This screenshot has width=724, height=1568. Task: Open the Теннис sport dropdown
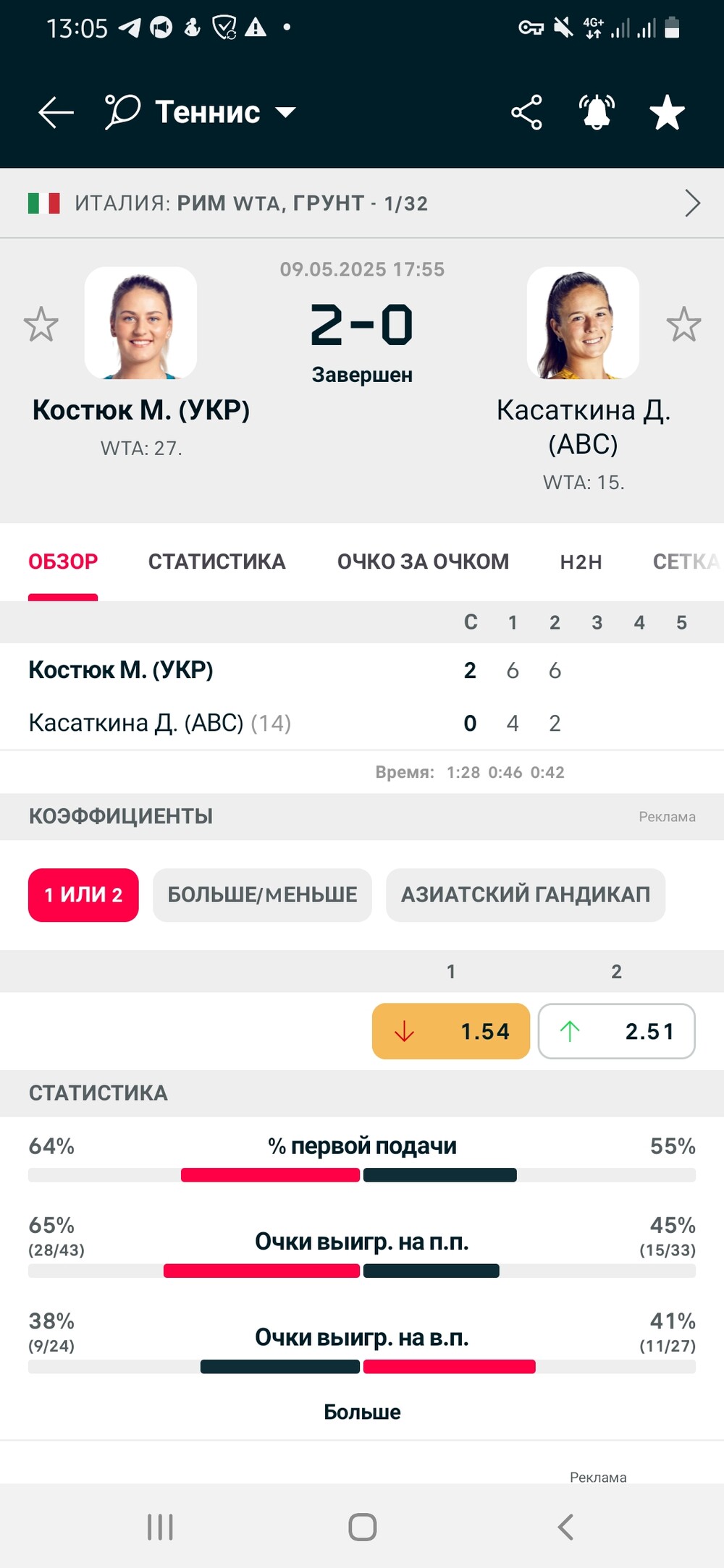[x=201, y=112]
